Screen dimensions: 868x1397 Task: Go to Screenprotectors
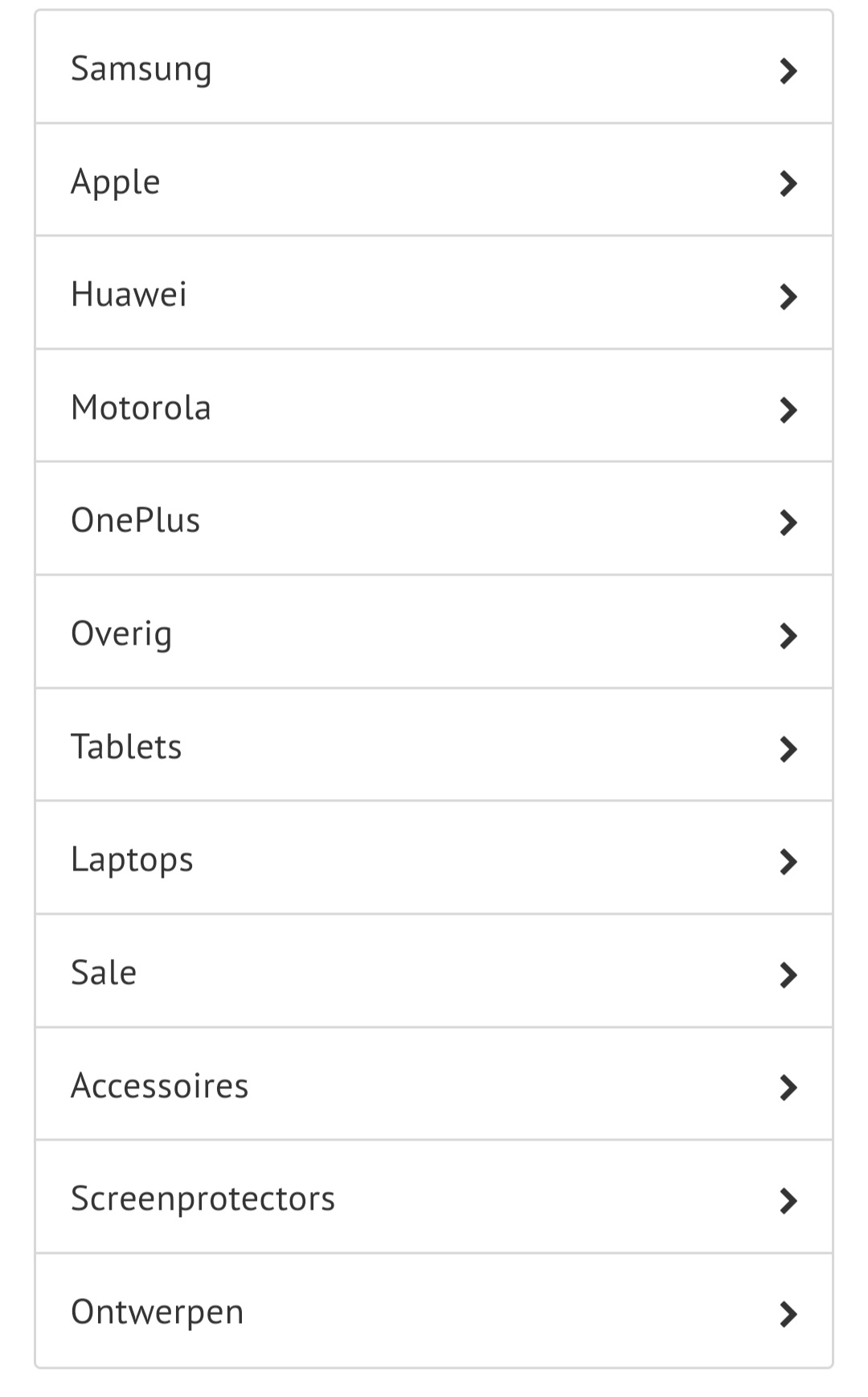(434, 1197)
